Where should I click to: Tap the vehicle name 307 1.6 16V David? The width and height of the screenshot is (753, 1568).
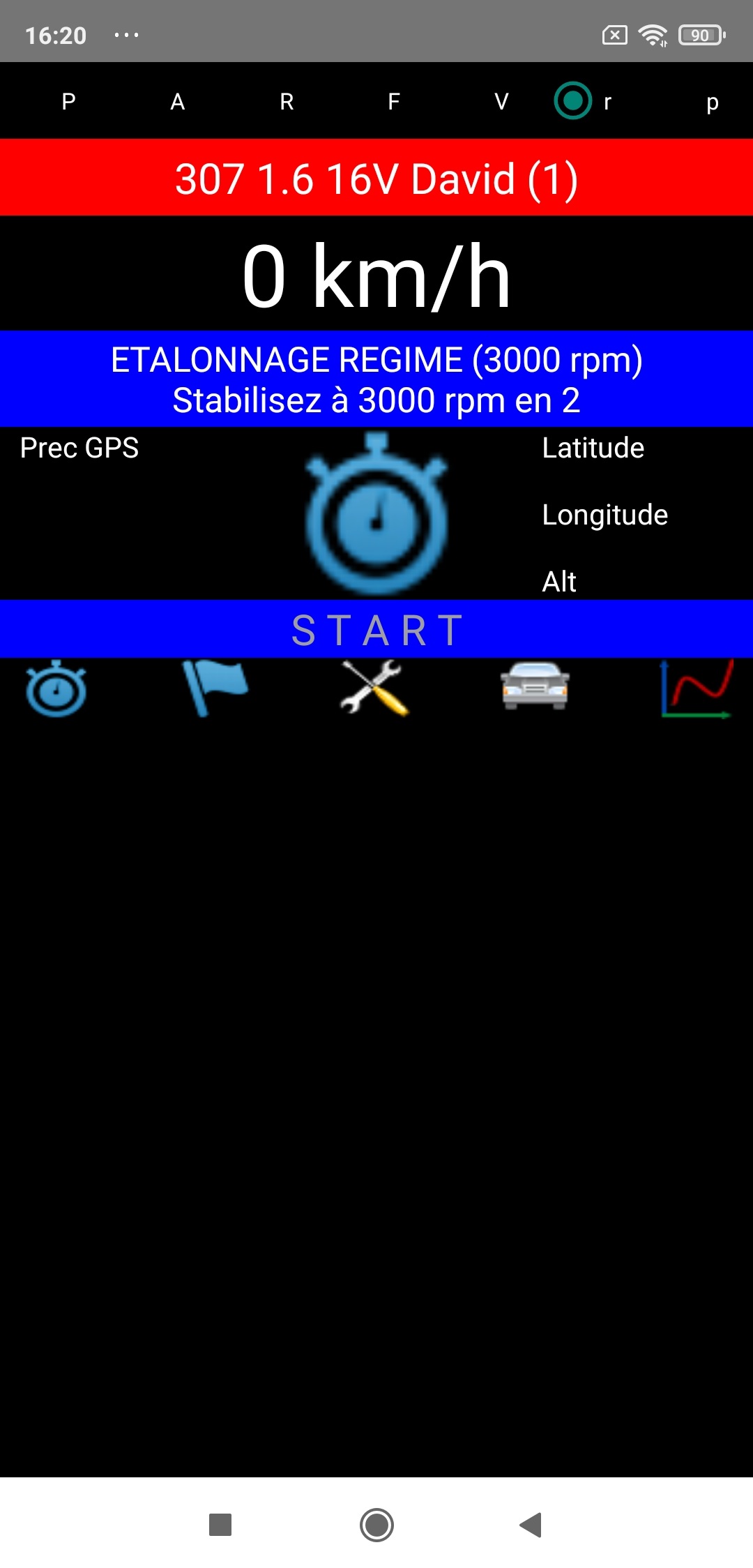tap(376, 179)
